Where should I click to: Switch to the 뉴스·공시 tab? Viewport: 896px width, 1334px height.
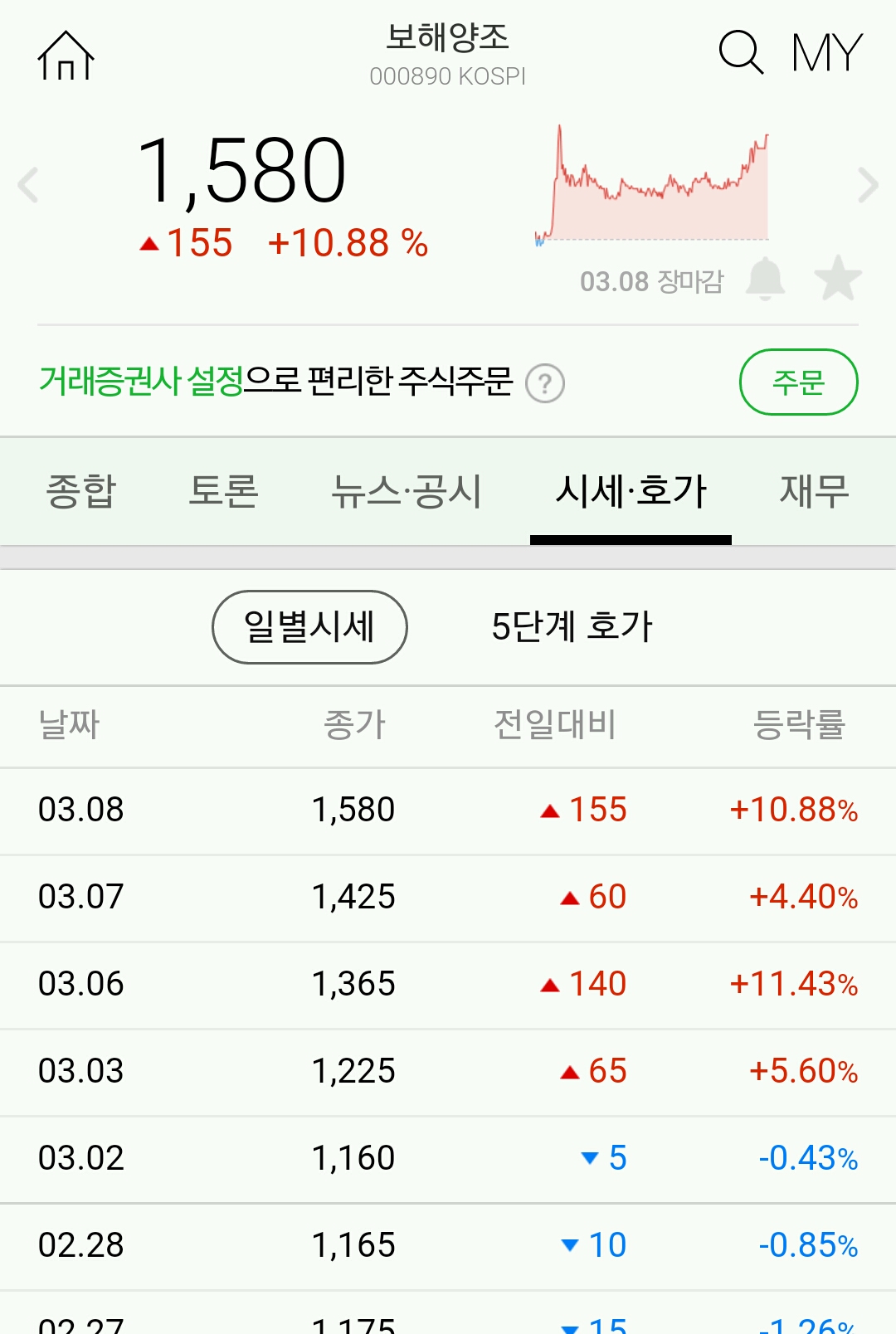pos(407,490)
